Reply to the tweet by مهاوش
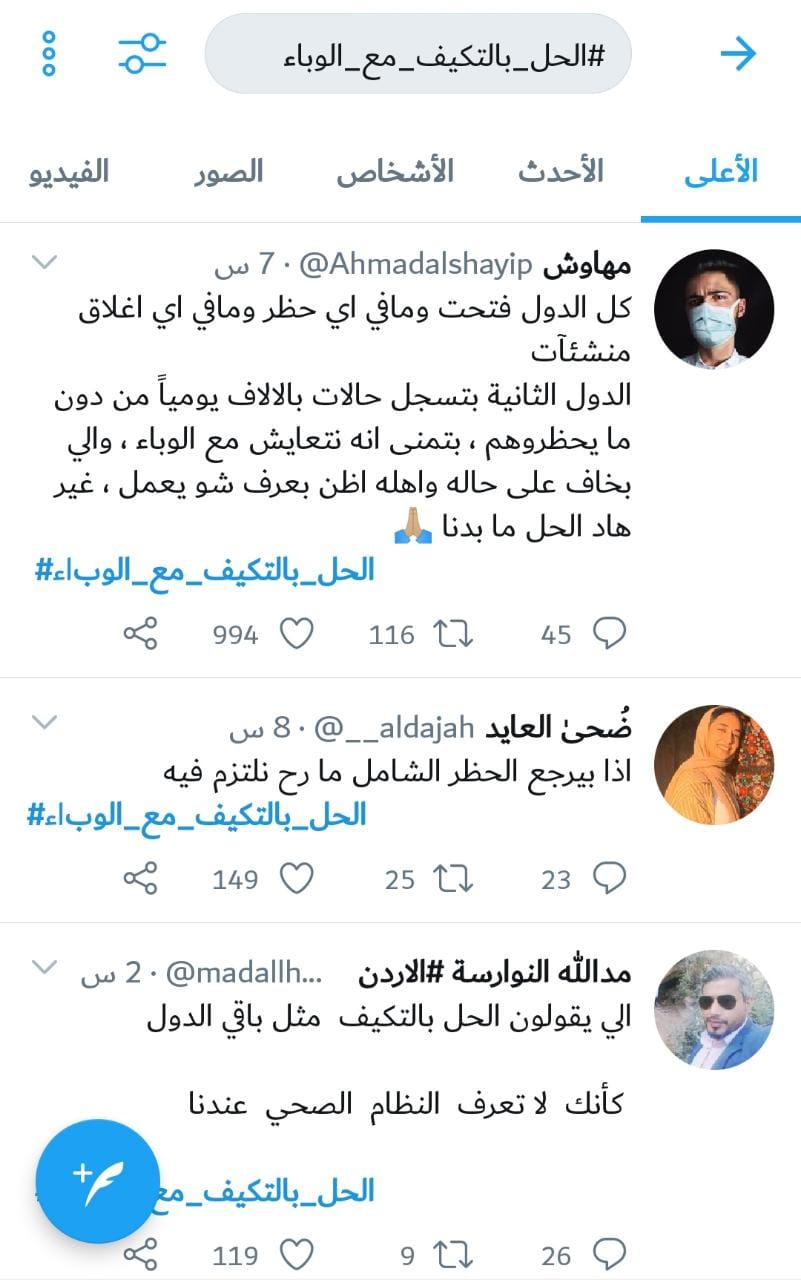 [x=609, y=634]
